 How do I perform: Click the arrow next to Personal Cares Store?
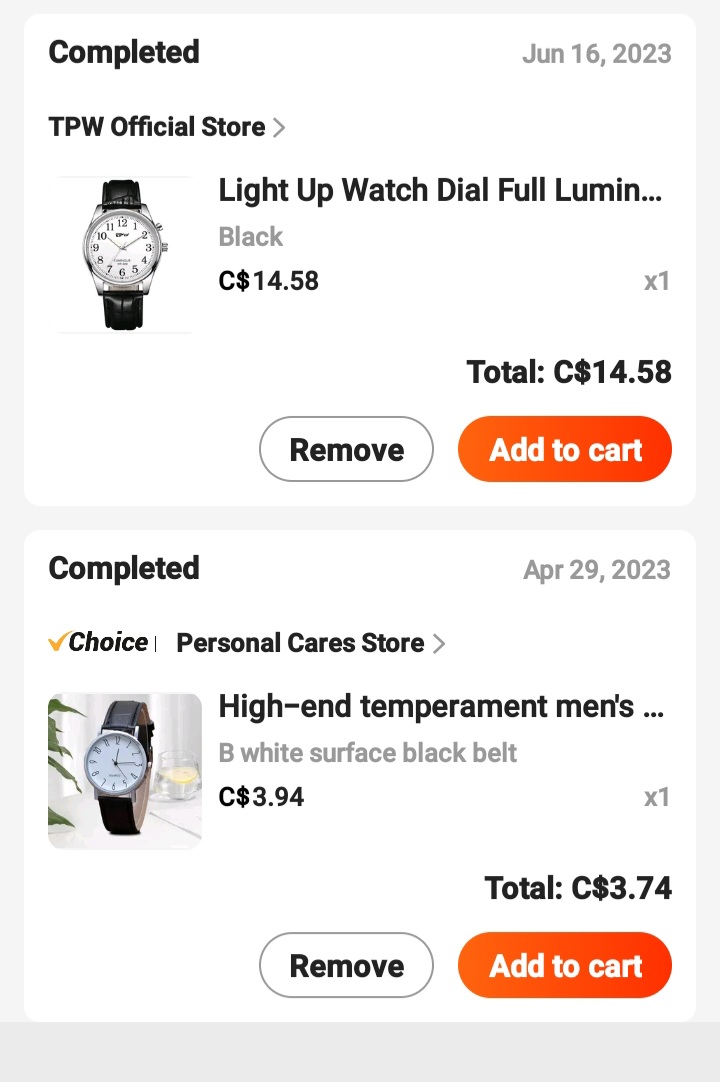(x=438, y=644)
